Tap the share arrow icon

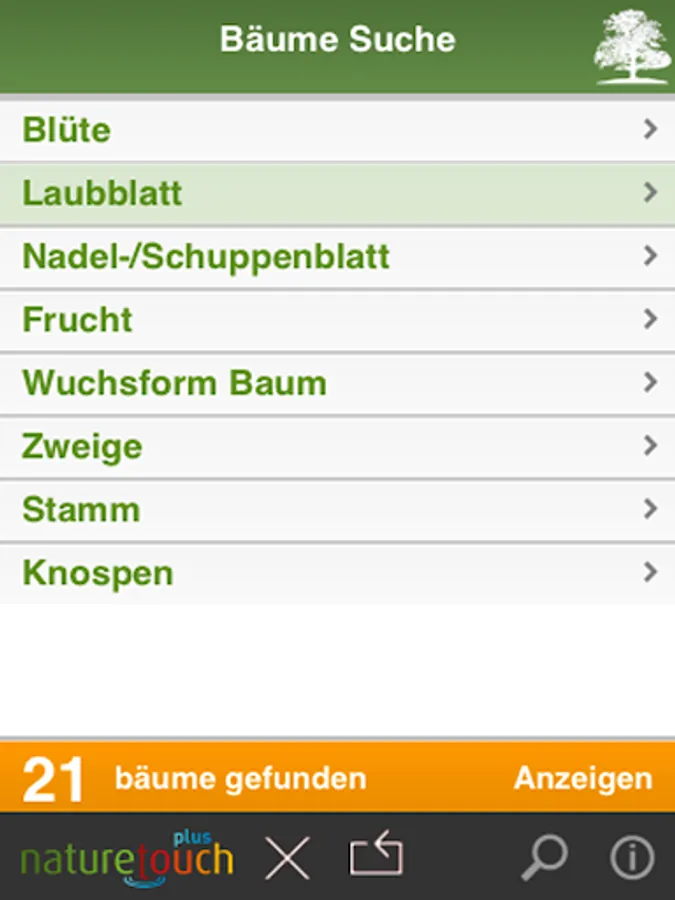(x=377, y=854)
